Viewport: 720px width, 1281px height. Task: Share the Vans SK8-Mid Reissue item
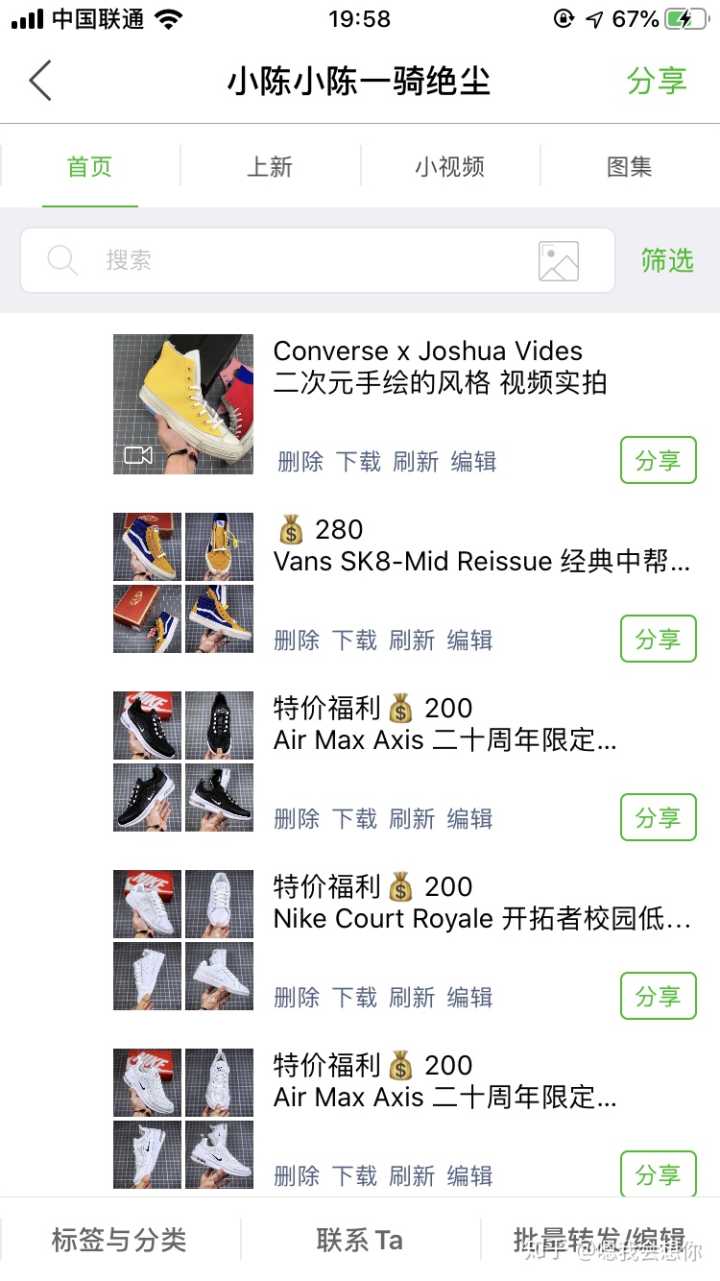point(657,640)
